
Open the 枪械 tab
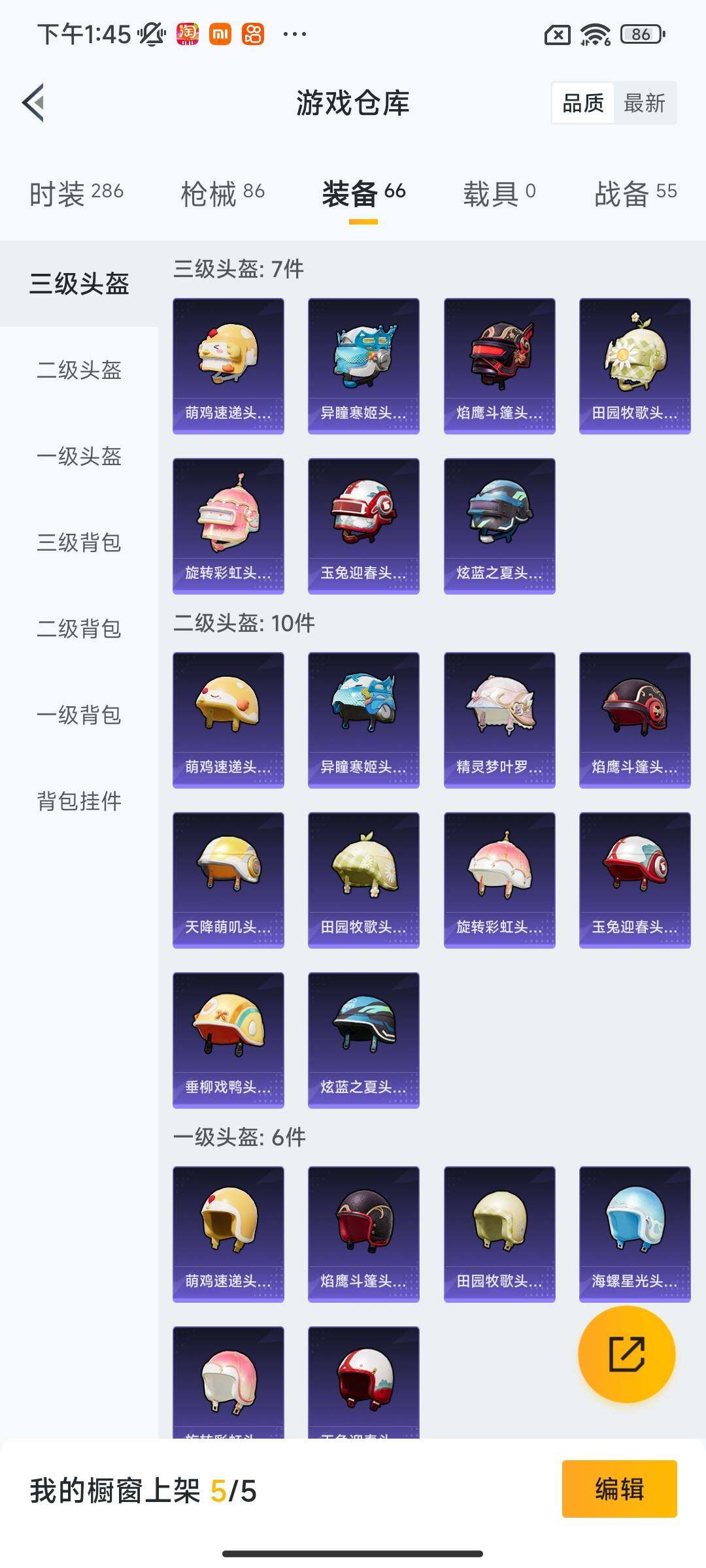tap(222, 193)
